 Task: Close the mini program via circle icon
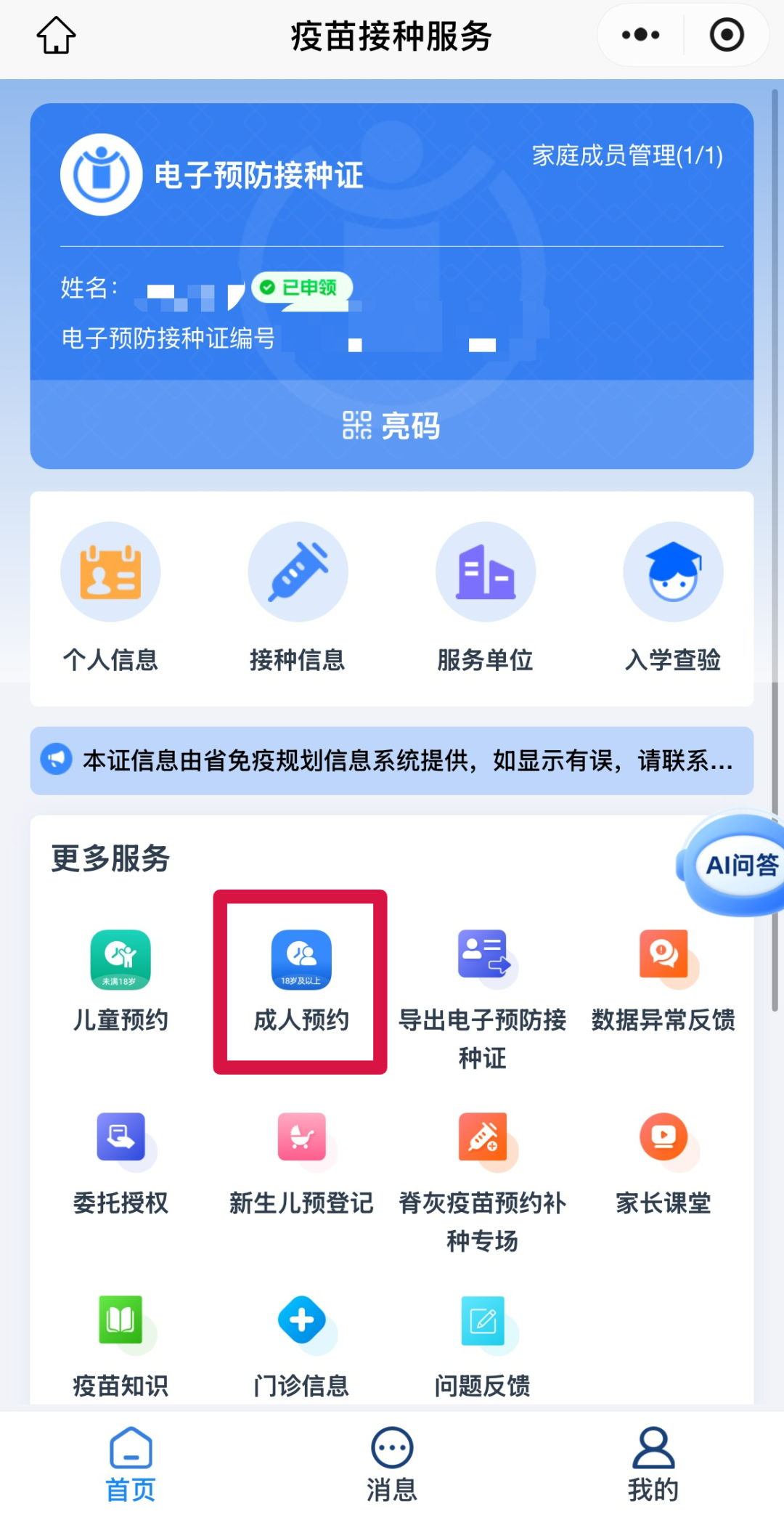726,35
